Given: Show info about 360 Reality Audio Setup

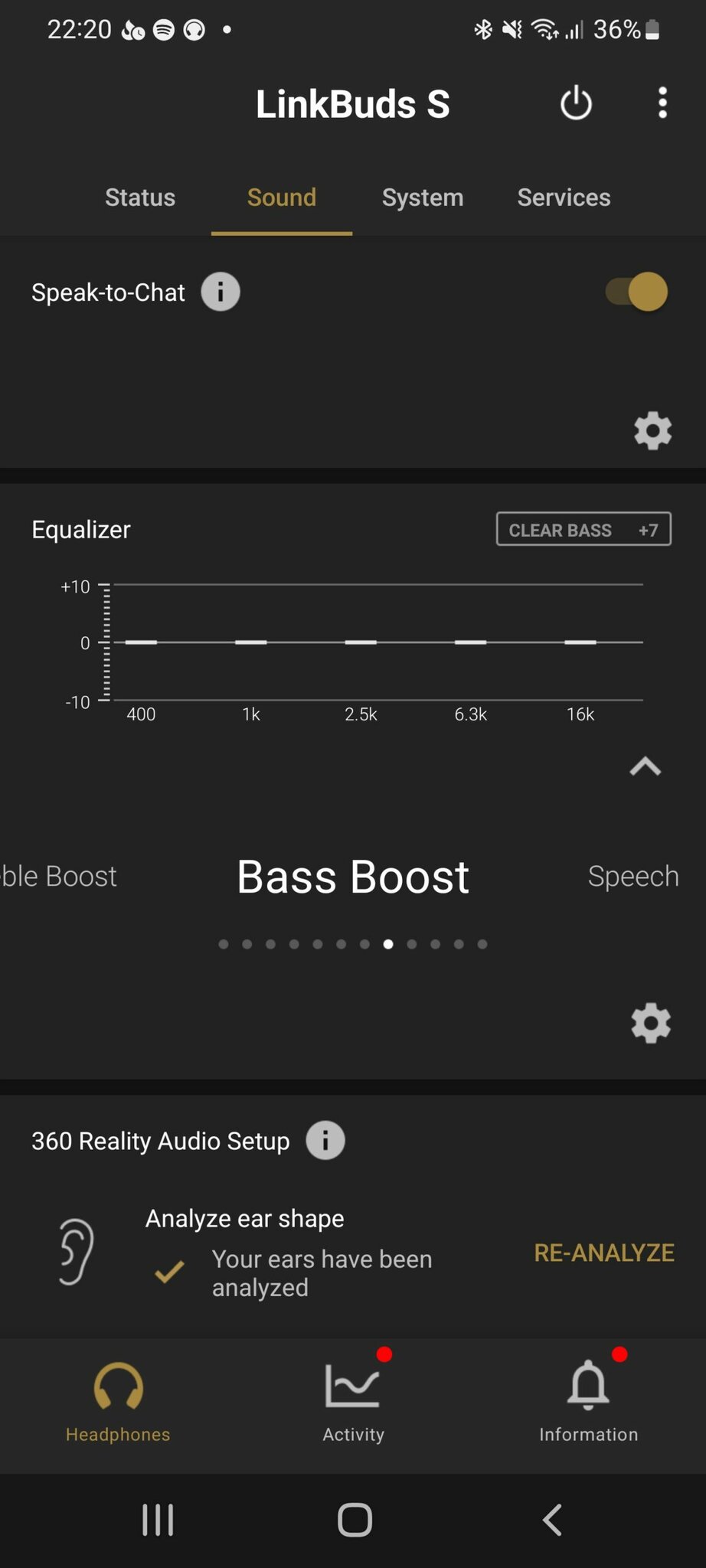Looking at the screenshot, I should [x=325, y=1140].
